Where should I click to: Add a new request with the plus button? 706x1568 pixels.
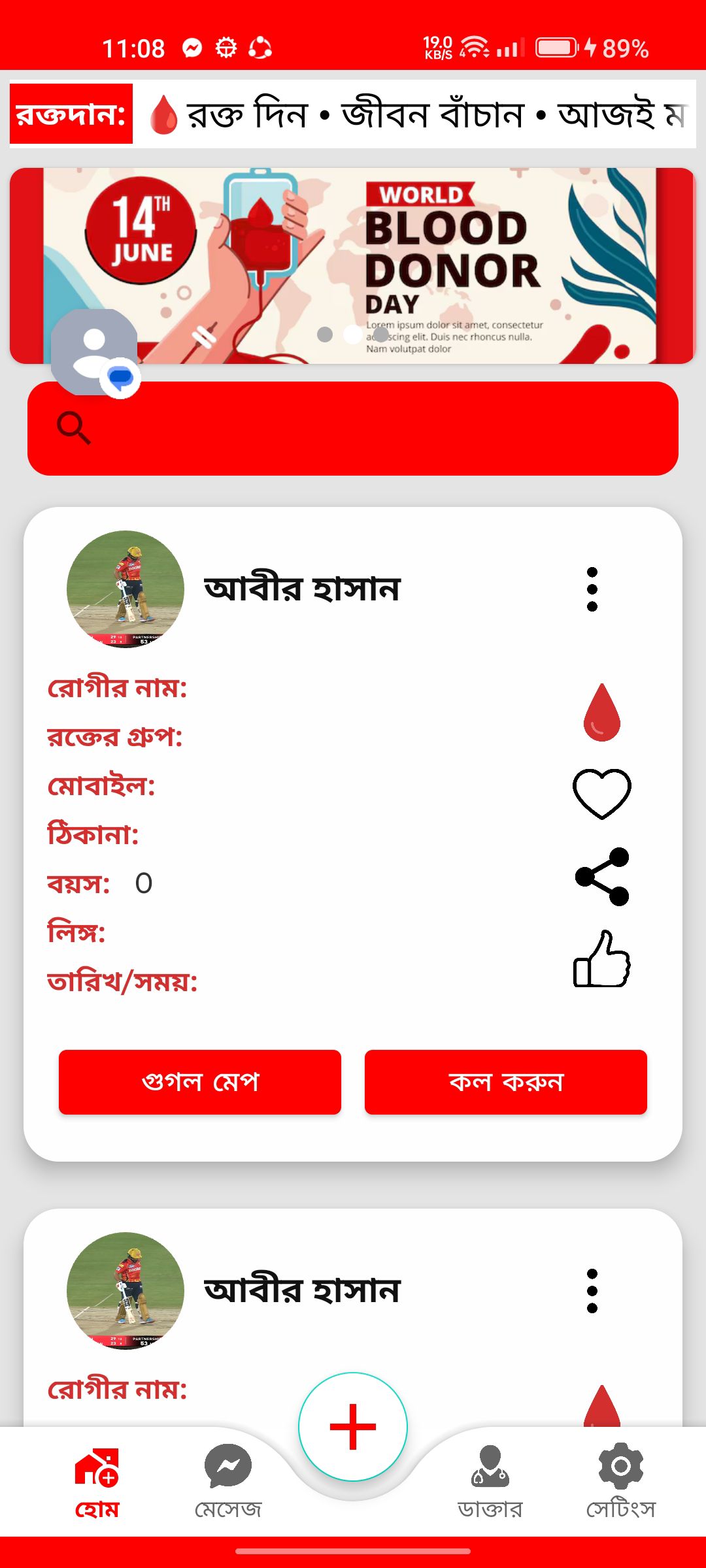tap(353, 1427)
